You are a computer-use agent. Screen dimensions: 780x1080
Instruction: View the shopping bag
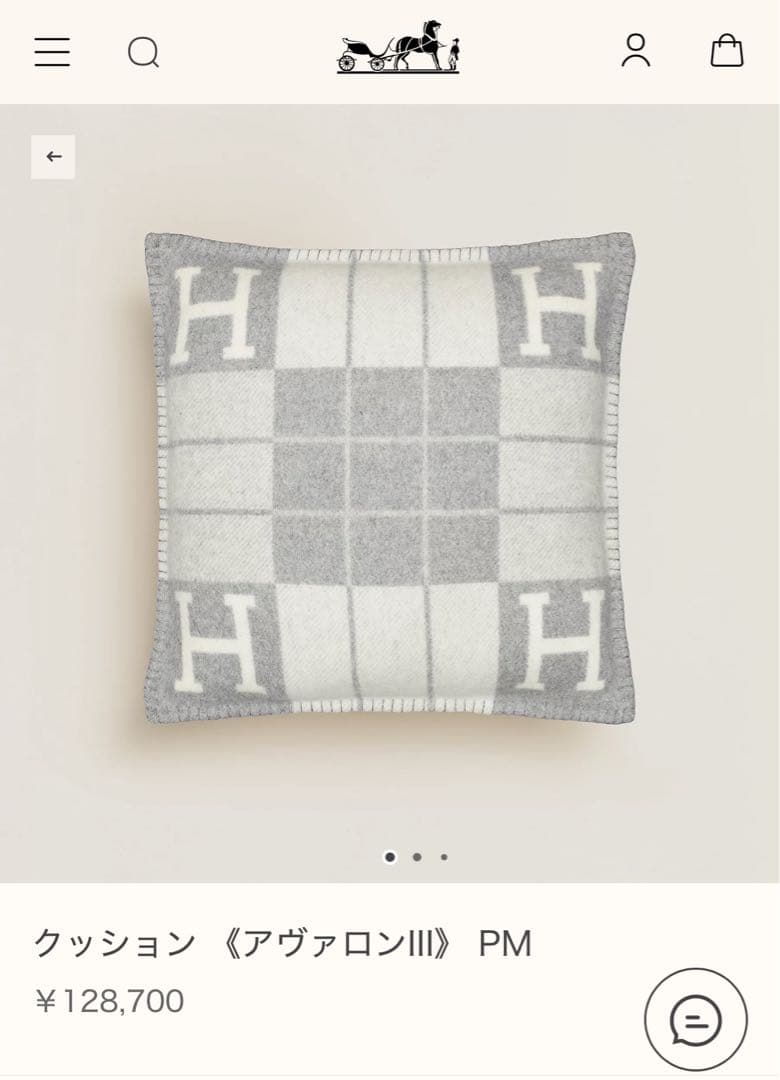pyautogui.click(x=727, y=51)
